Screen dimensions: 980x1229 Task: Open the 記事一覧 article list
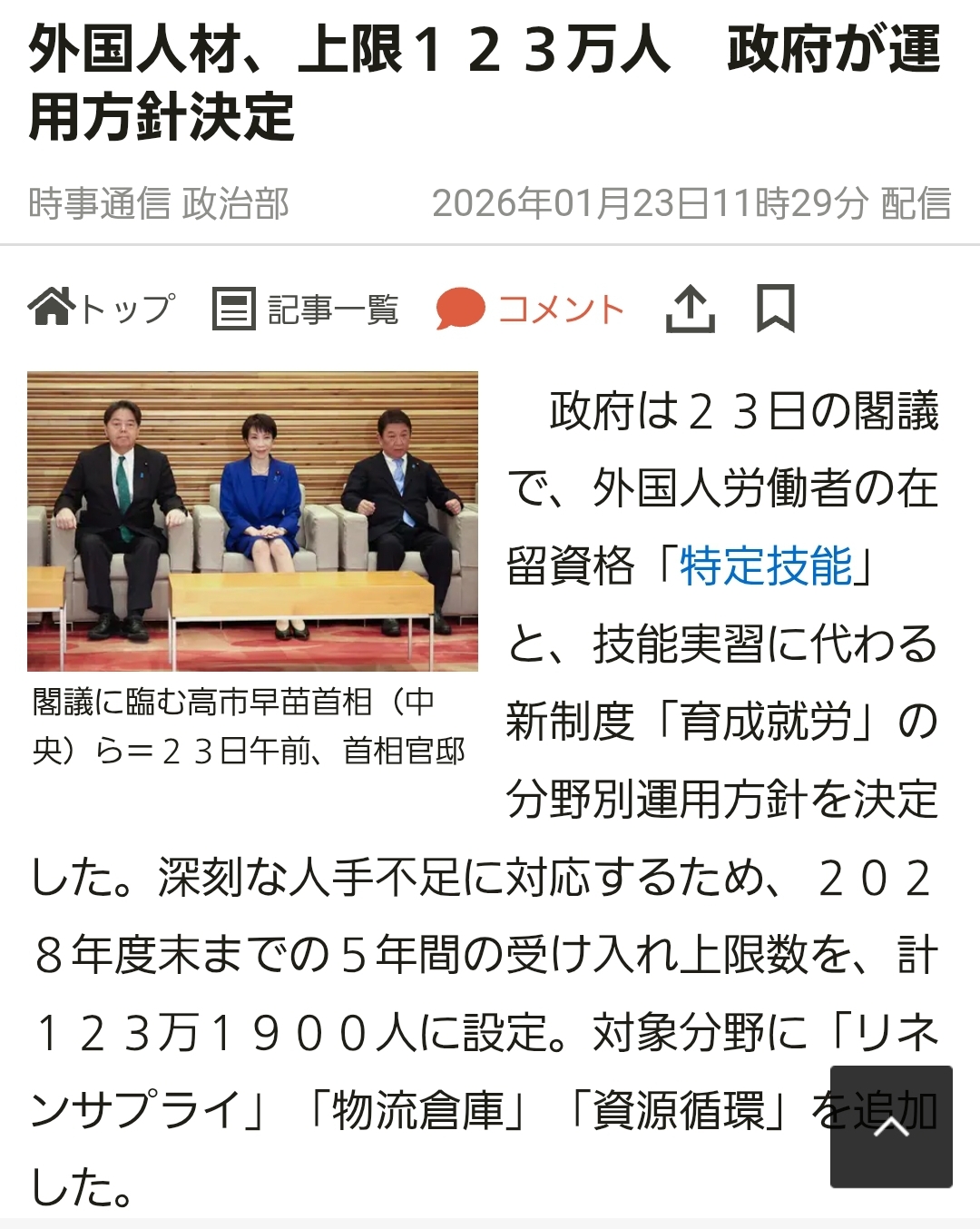[306, 309]
